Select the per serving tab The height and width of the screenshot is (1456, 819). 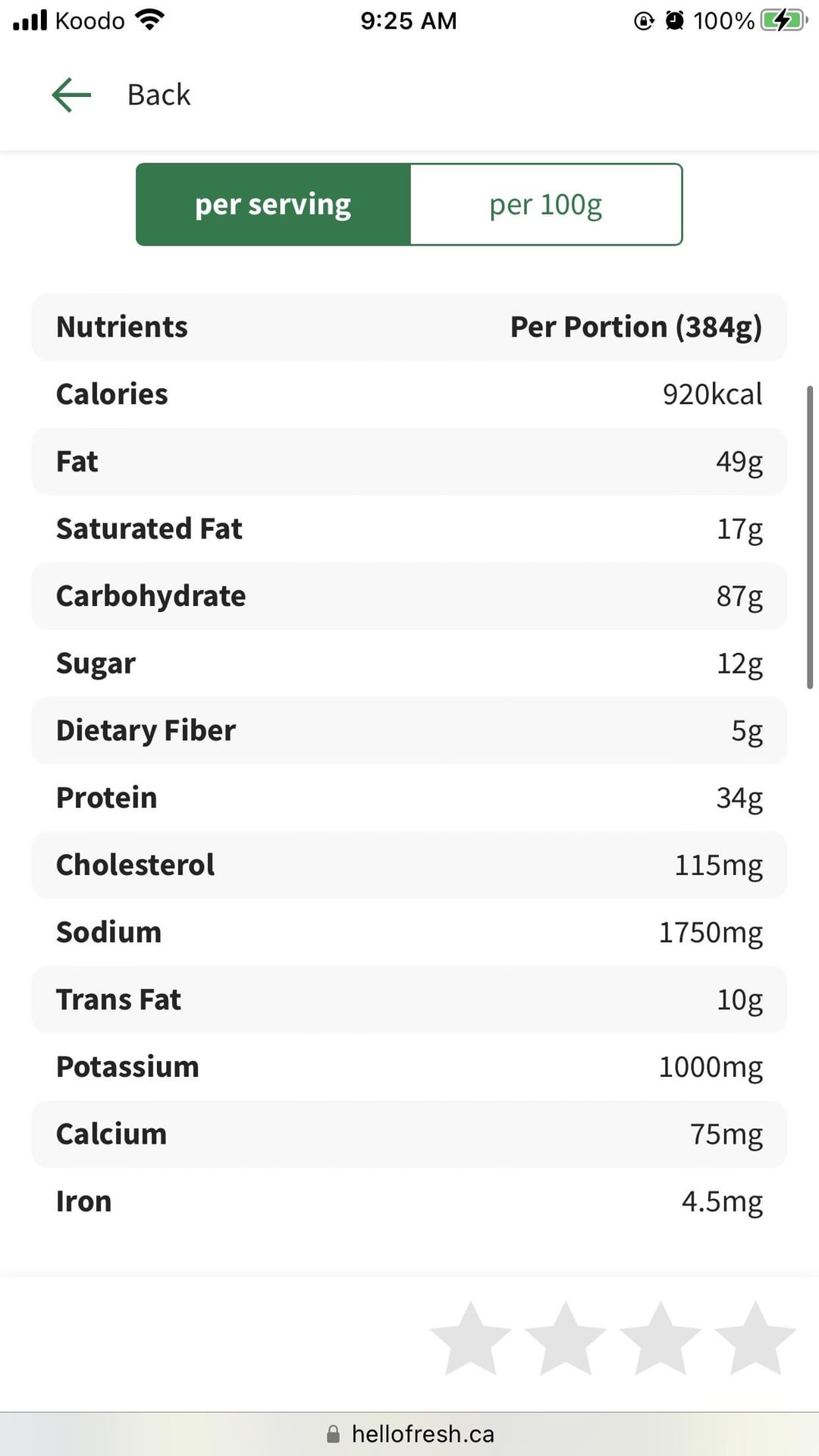click(x=273, y=205)
